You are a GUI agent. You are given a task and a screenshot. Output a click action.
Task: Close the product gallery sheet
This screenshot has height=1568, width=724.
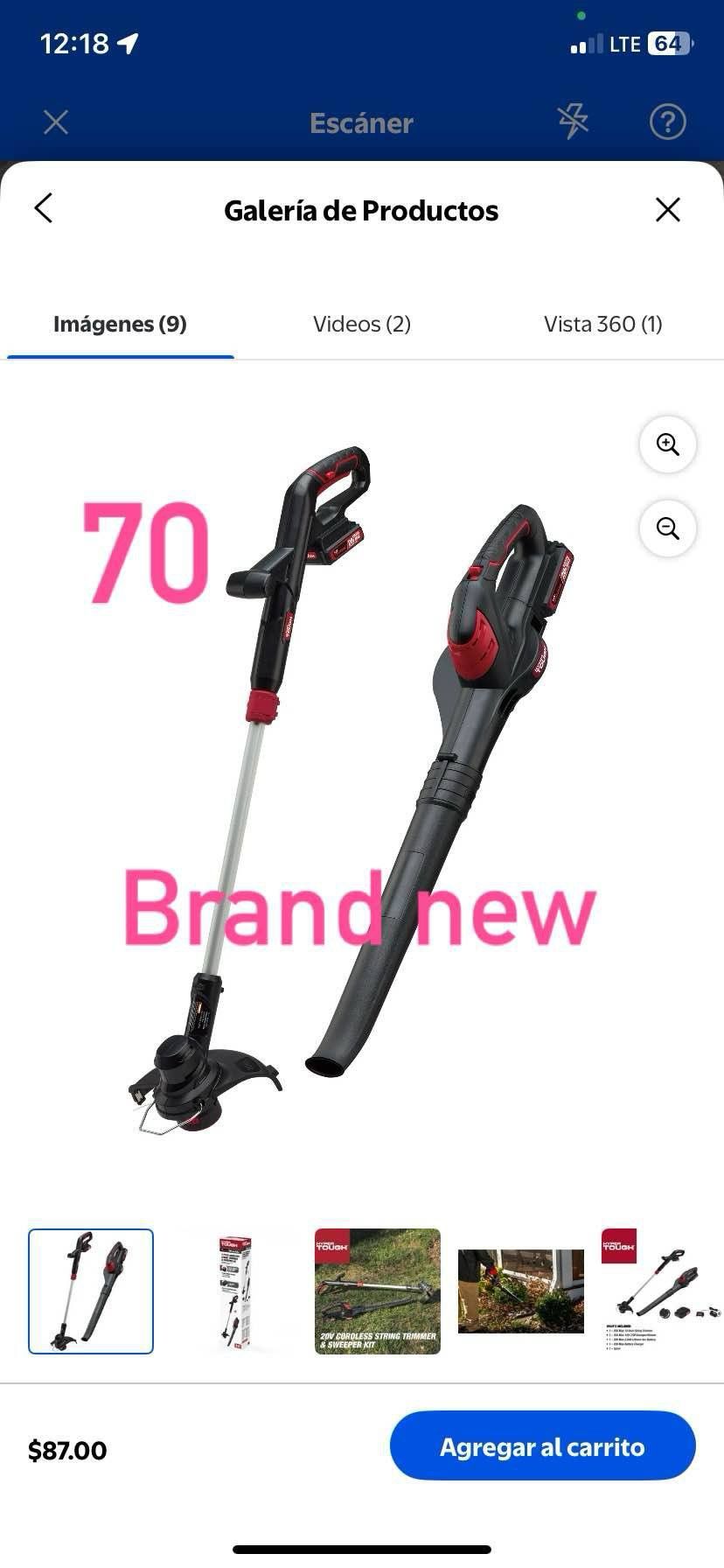pyautogui.click(x=667, y=209)
